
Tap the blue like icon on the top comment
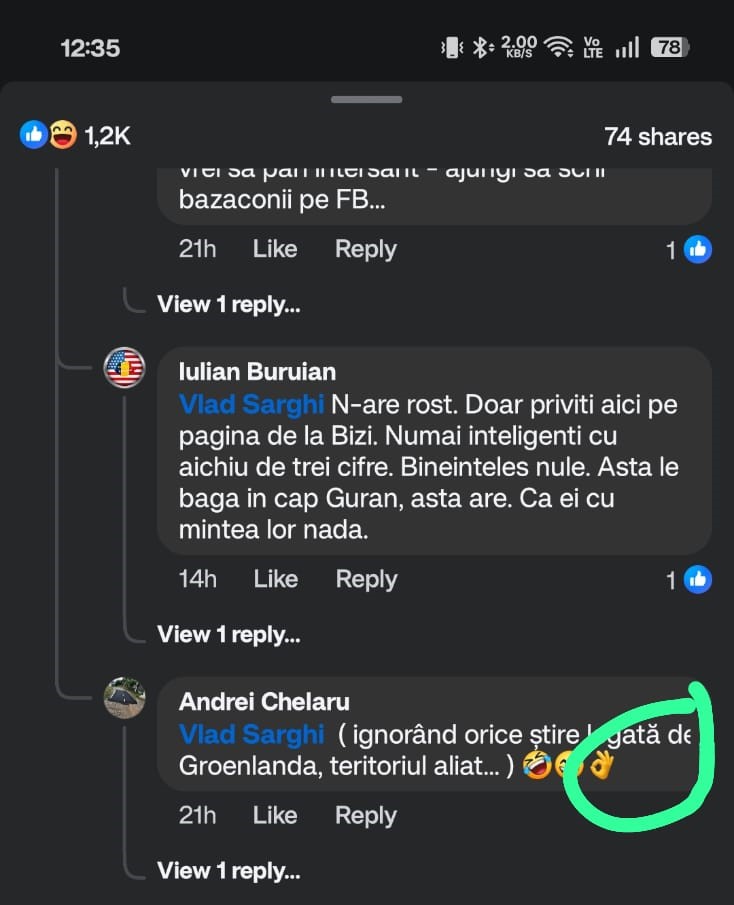[697, 249]
